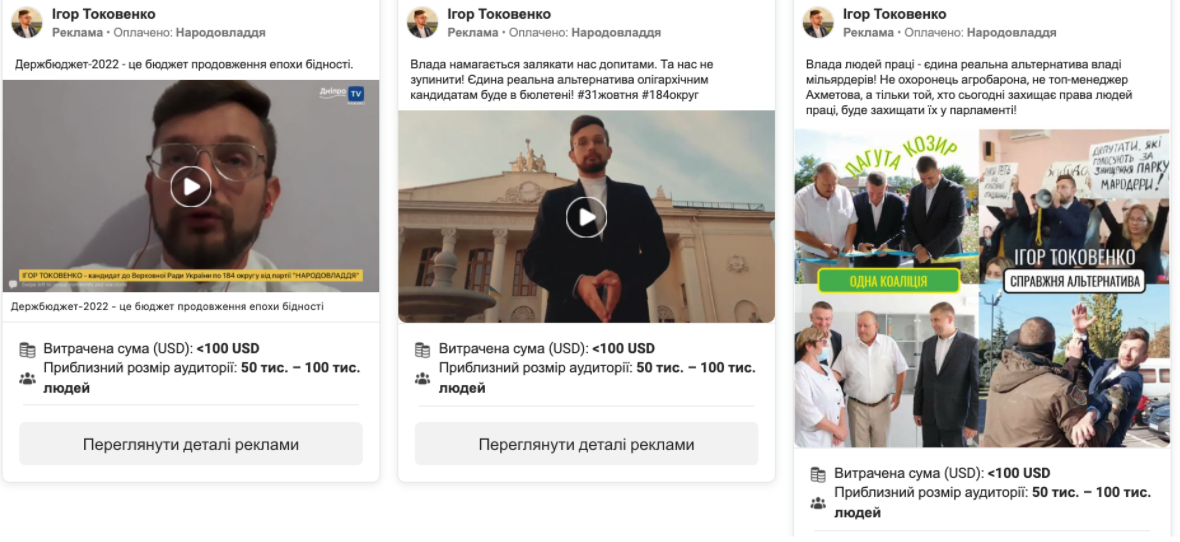Play the video of man near theater building
This screenshot has width=1180, height=542.
[x=586, y=217]
